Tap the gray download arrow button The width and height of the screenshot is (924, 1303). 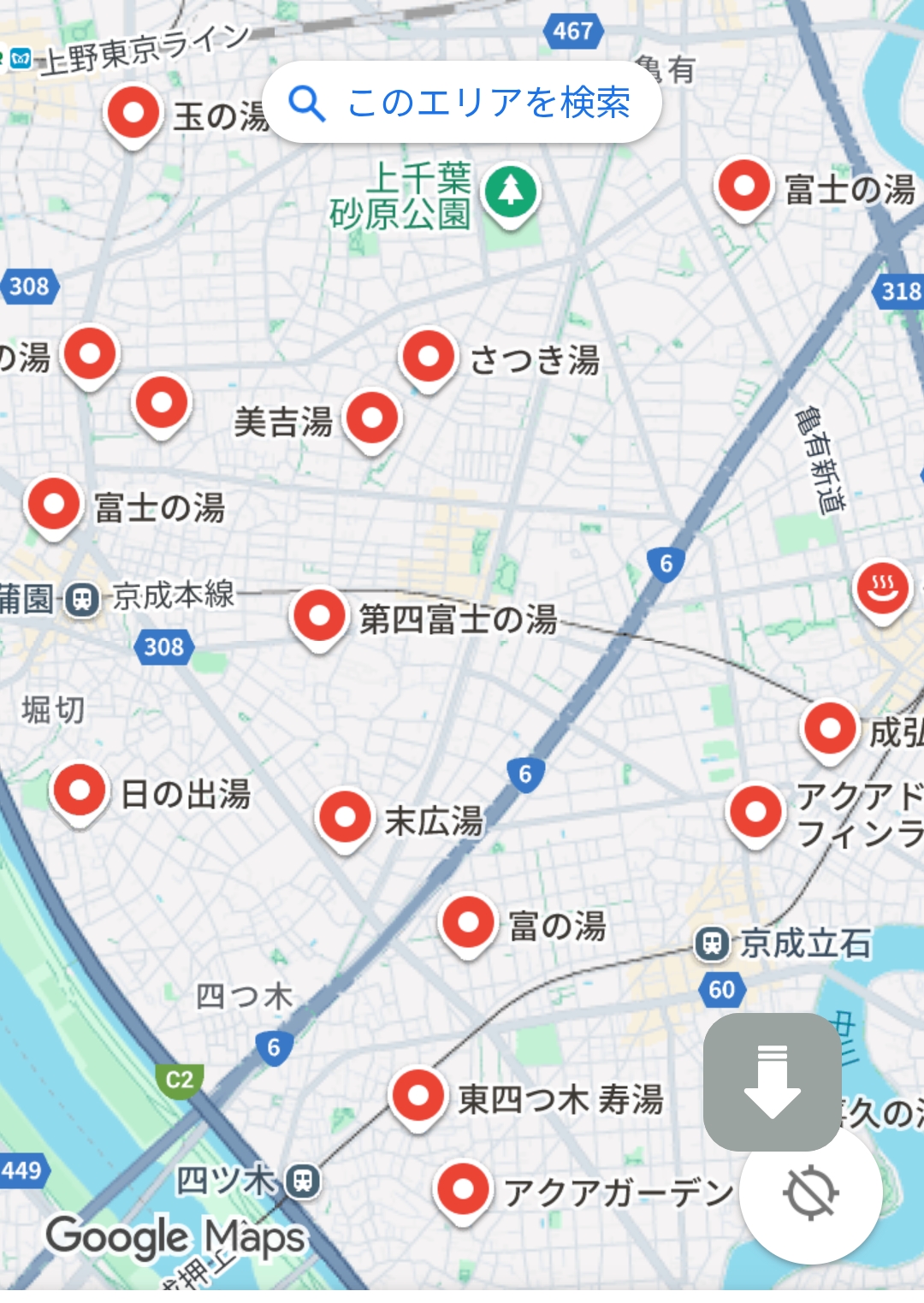[772, 1081]
